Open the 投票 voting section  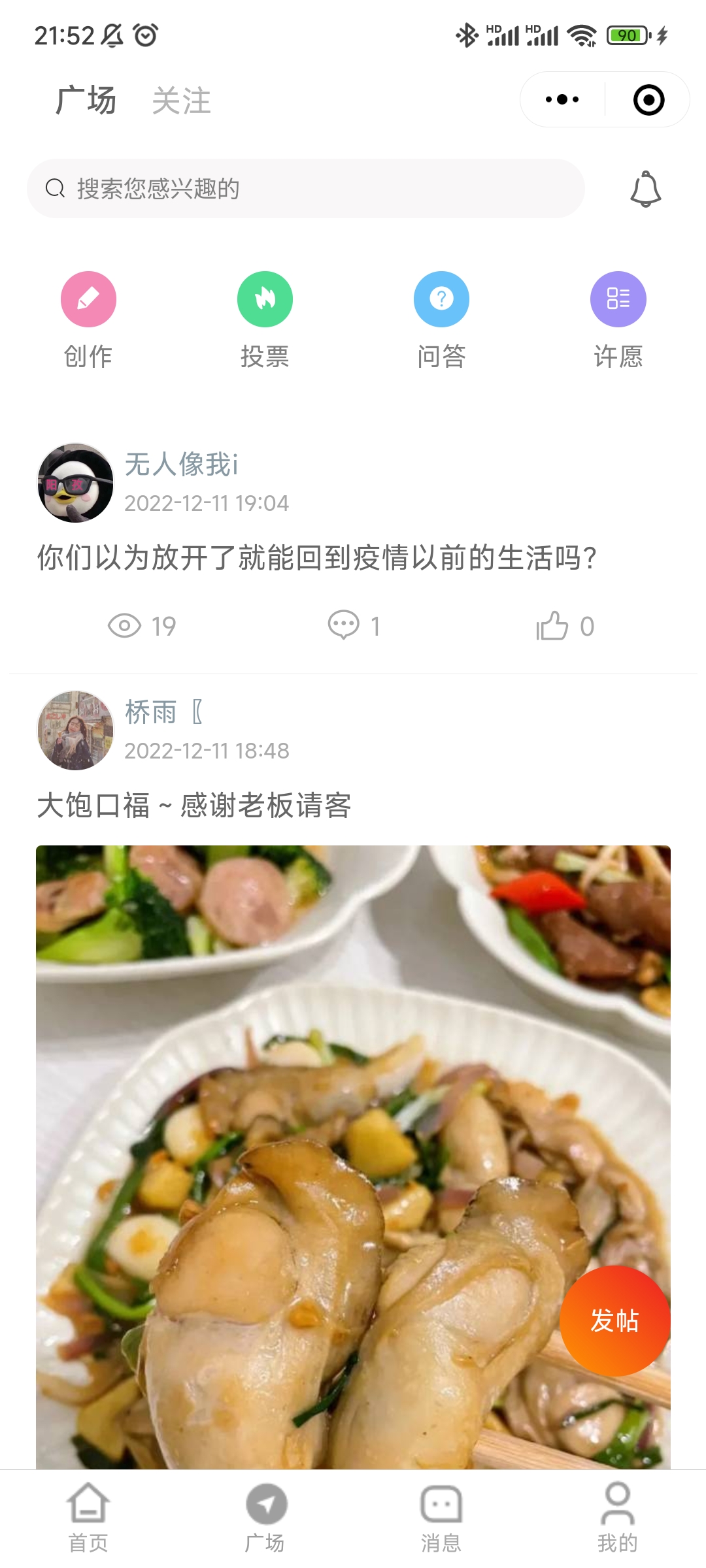coord(265,319)
